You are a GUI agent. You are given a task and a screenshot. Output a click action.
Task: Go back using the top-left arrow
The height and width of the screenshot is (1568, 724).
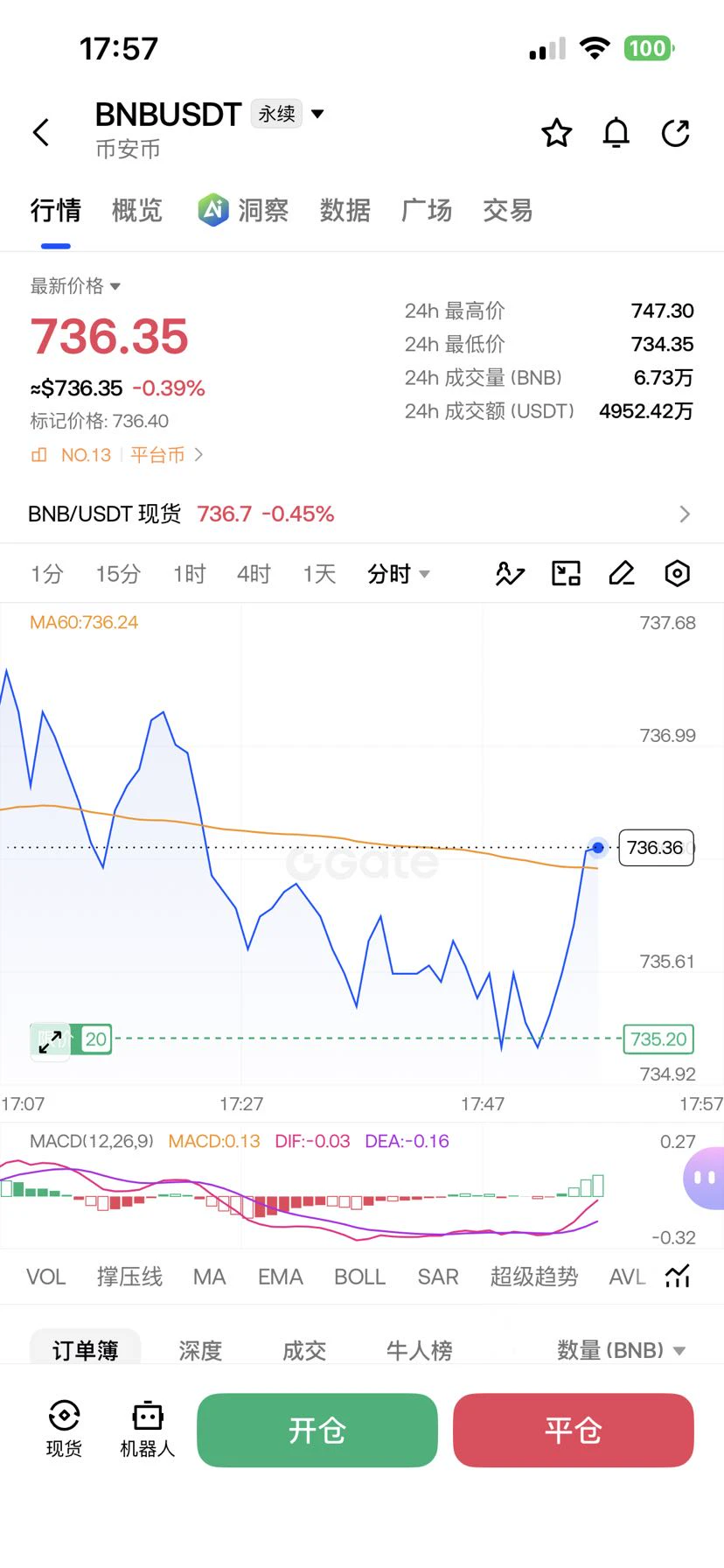pos(41,132)
